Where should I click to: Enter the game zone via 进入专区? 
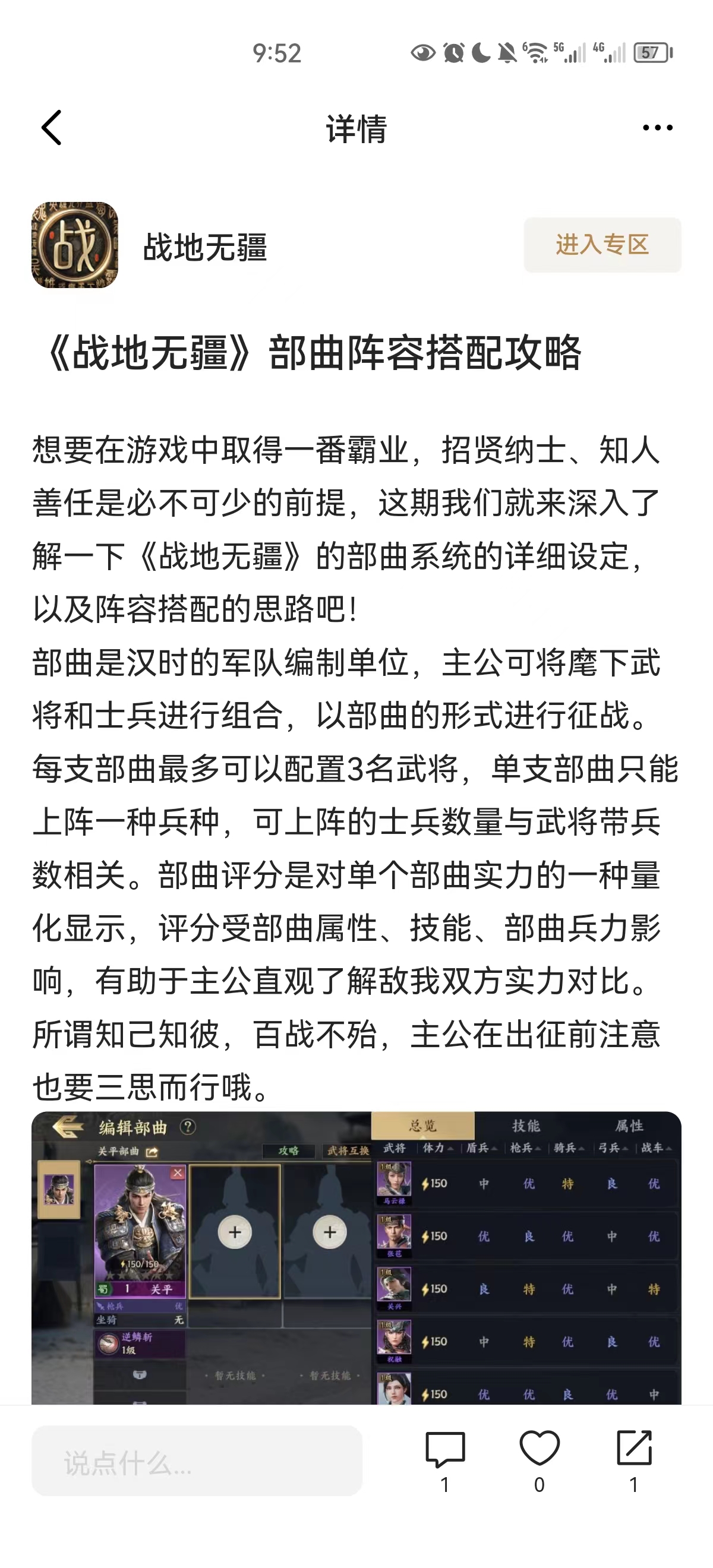coord(601,245)
